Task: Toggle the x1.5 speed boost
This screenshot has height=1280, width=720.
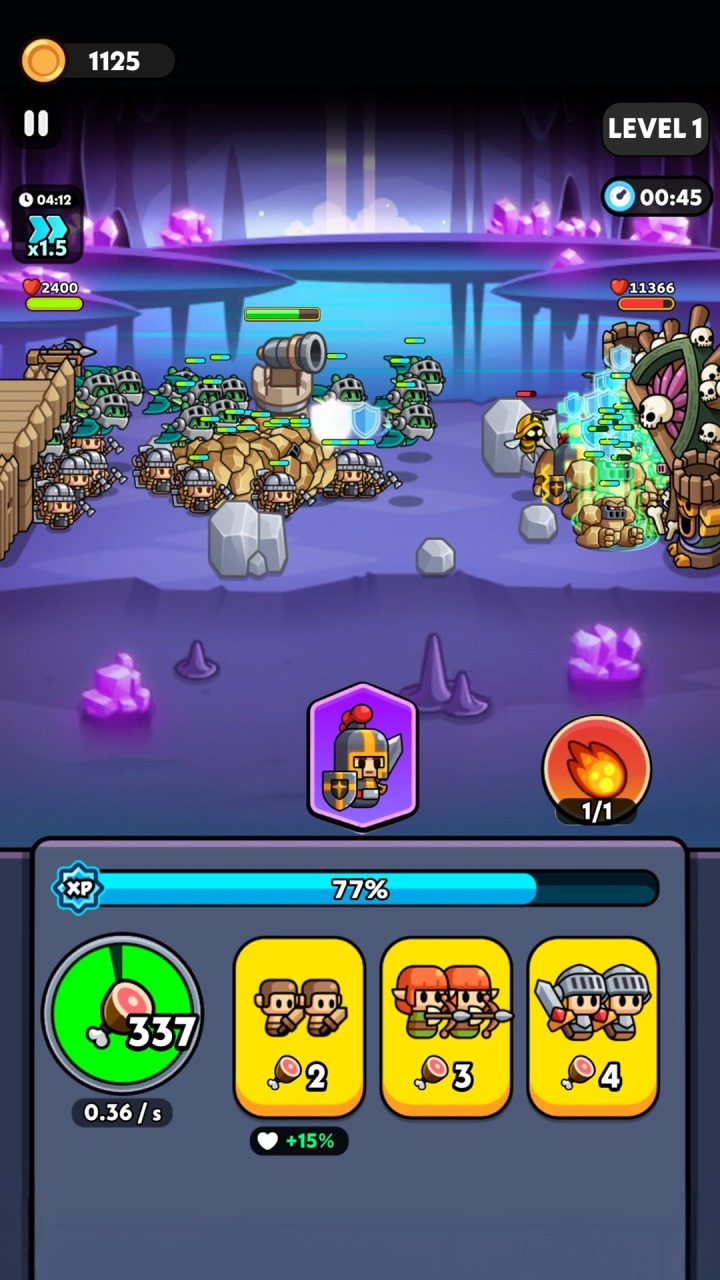Action: [47, 226]
